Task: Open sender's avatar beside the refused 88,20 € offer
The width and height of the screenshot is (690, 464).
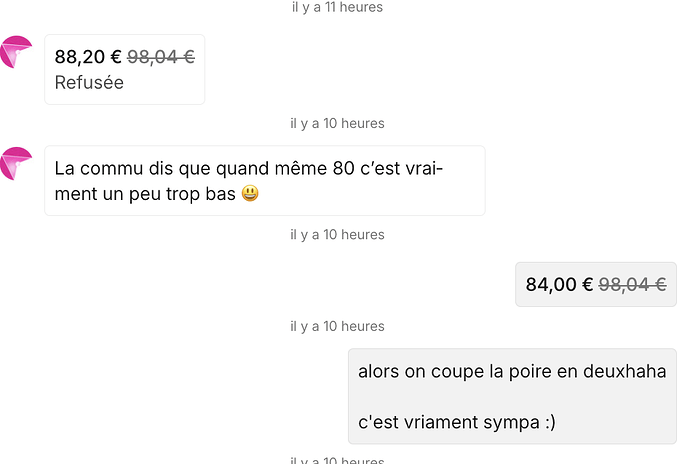Action: 16,52
